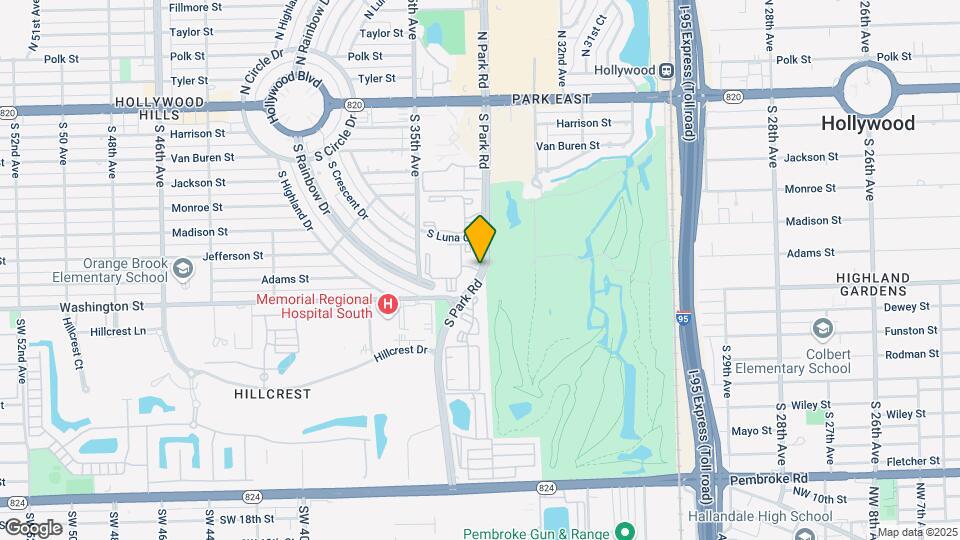Open Orange Brook Elementary School marker

[183, 269]
